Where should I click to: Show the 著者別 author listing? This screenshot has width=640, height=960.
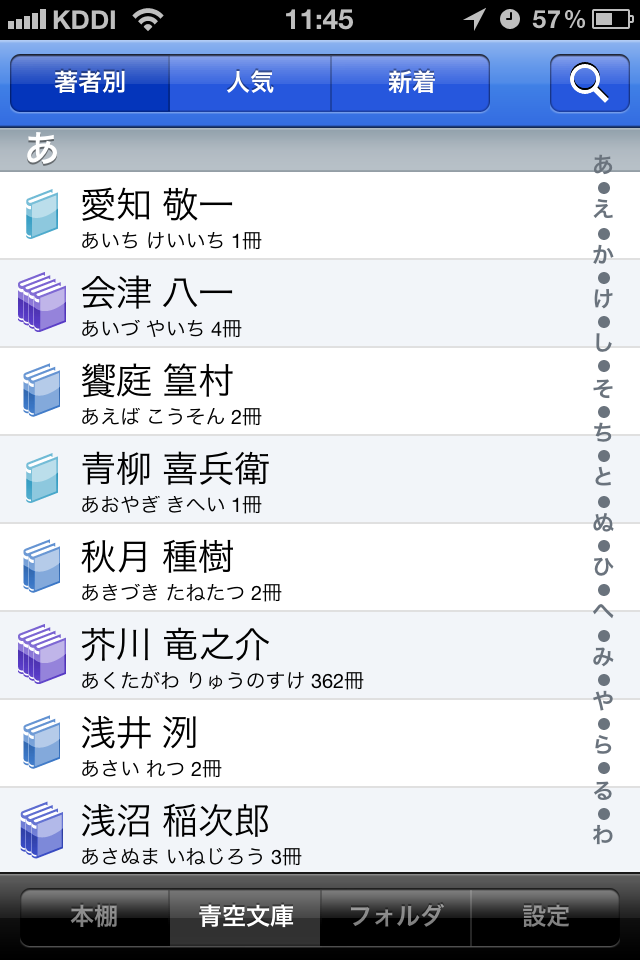90,83
